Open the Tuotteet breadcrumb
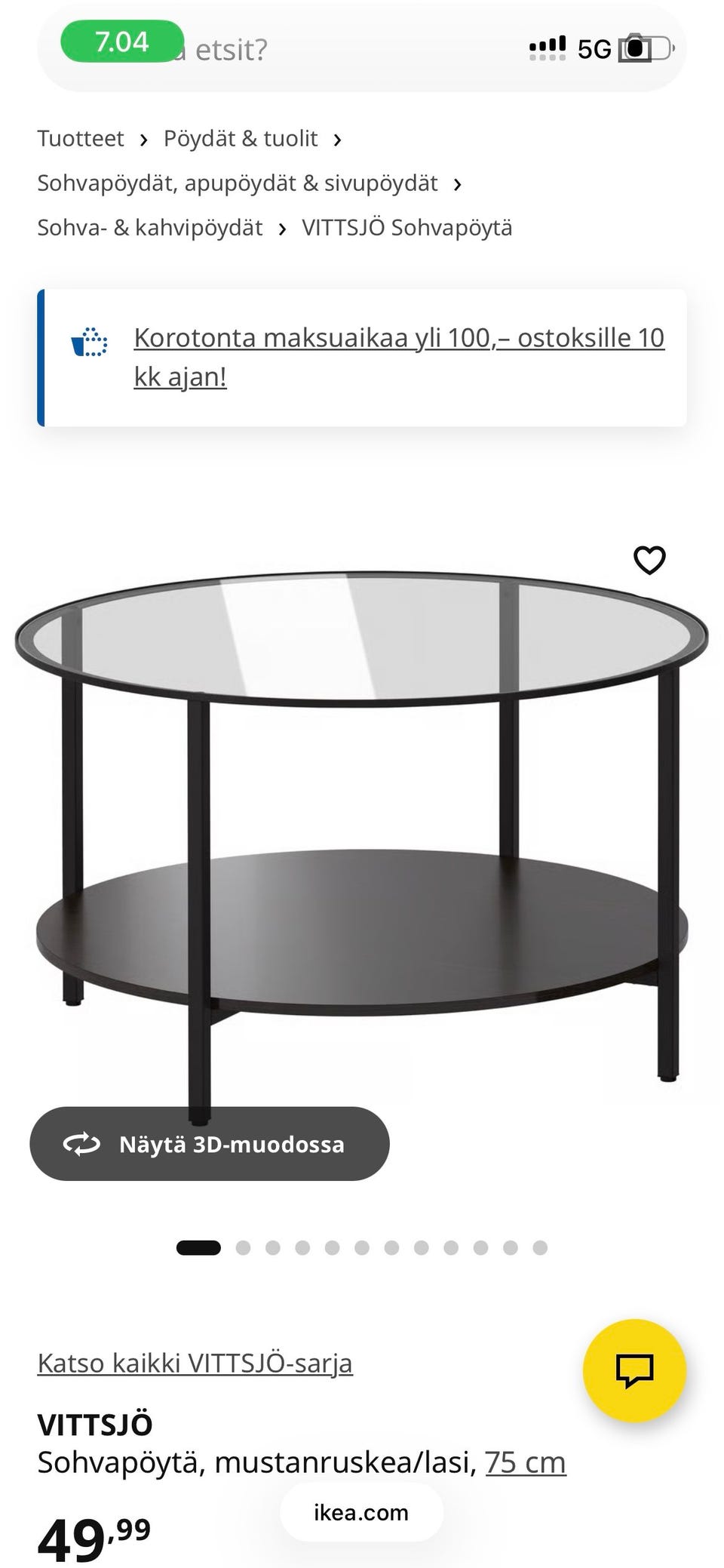Screen dimensions: 724x1568 [x=81, y=139]
